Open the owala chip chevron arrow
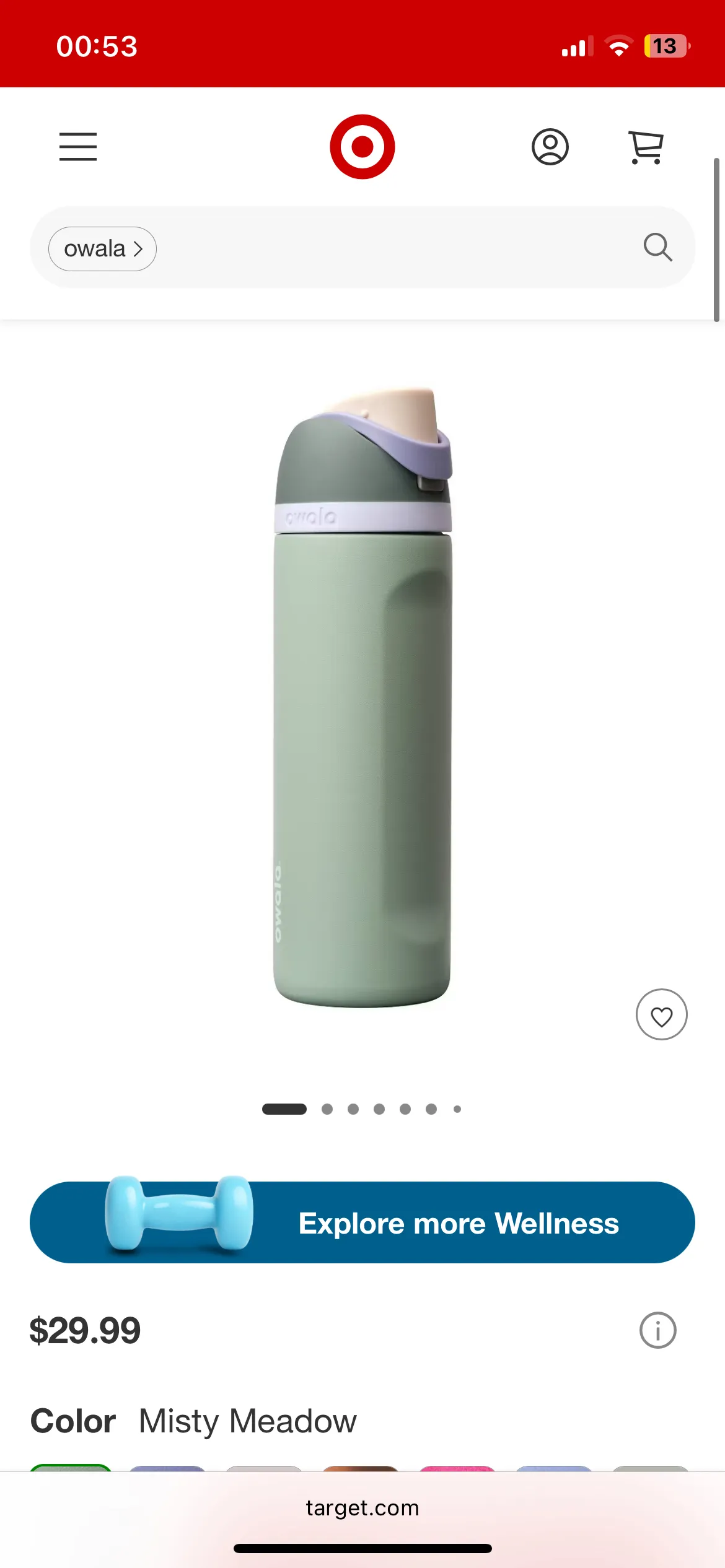The image size is (725, 1568). click(138, 248)
